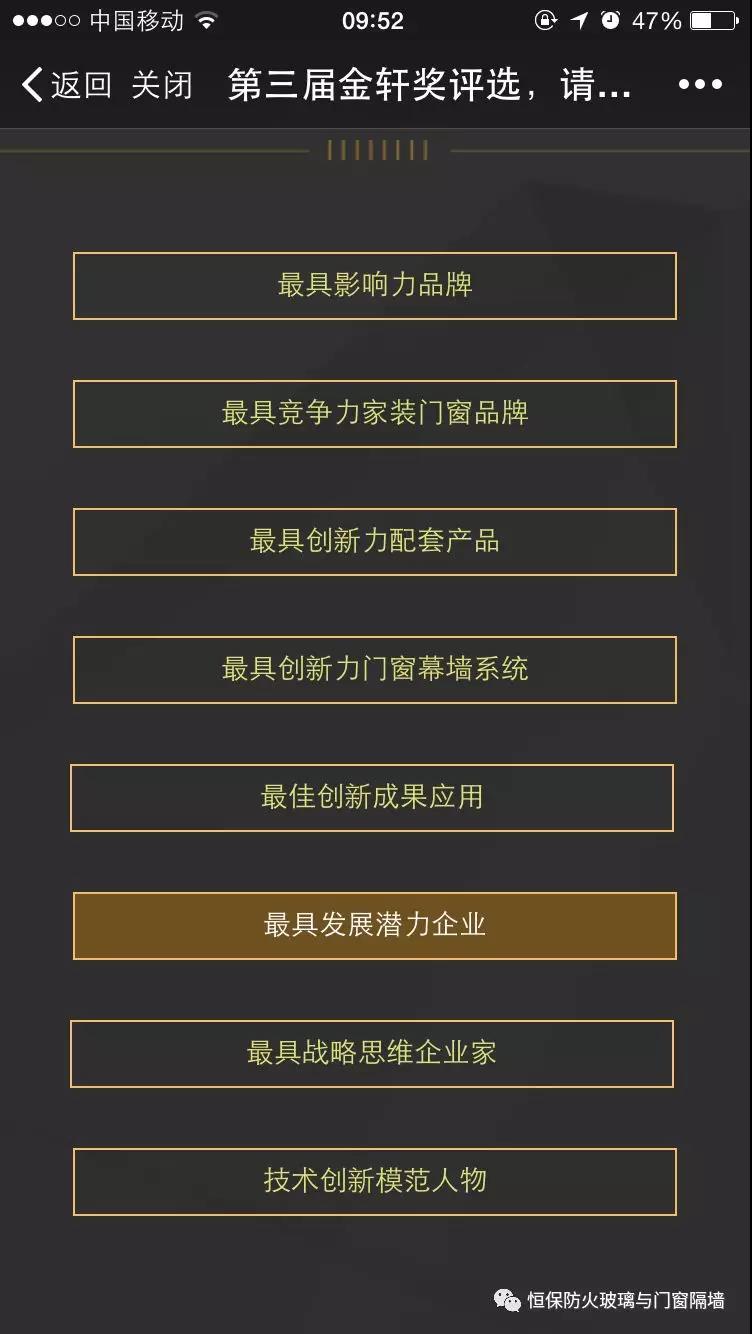Open the three-dot overflow menu
Image resolution: width=752 pixels, height=1334 pixels.
700,85
